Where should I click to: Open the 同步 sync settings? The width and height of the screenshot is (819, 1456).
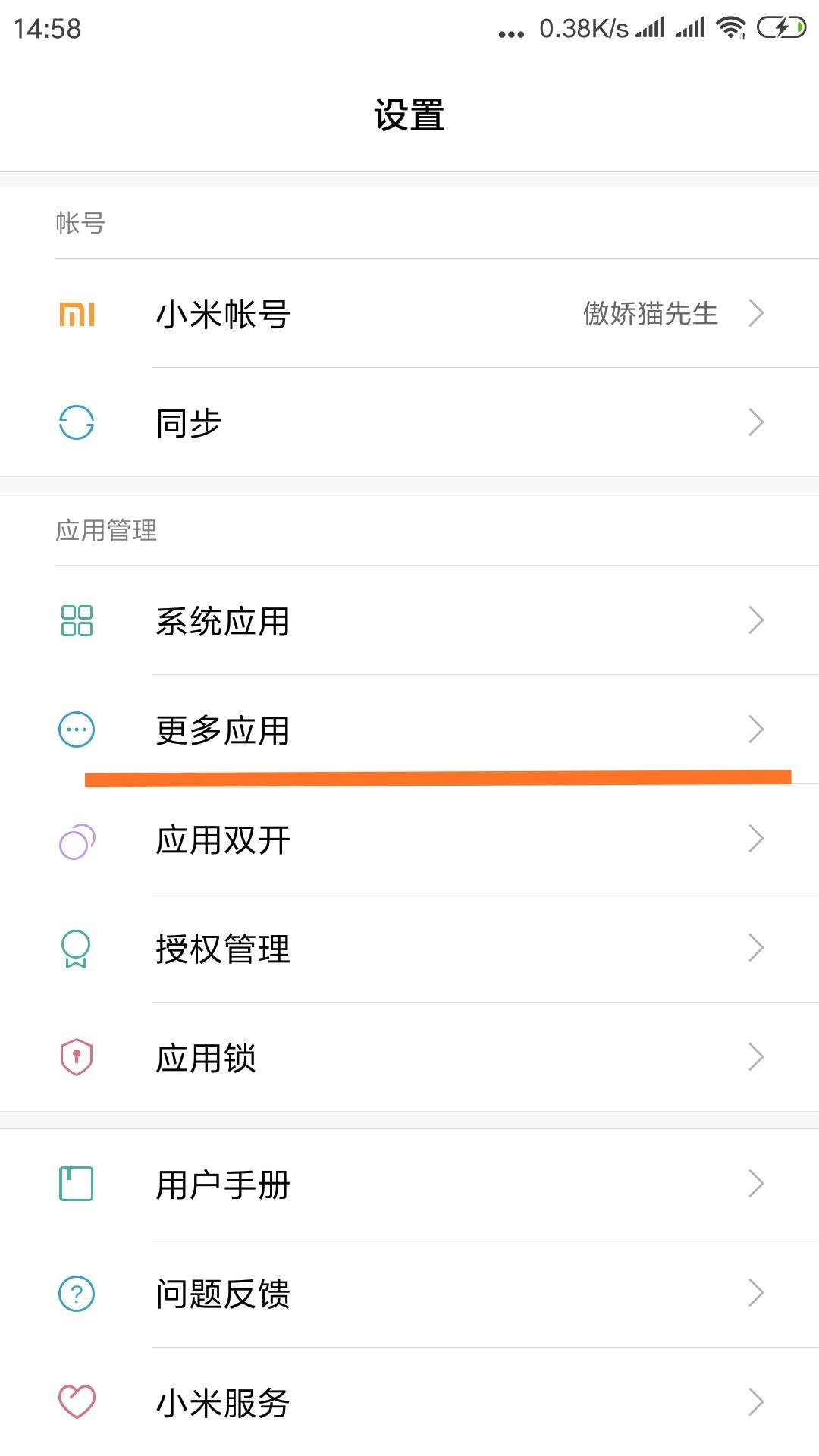pyautogui.click(x=409, y=422)
